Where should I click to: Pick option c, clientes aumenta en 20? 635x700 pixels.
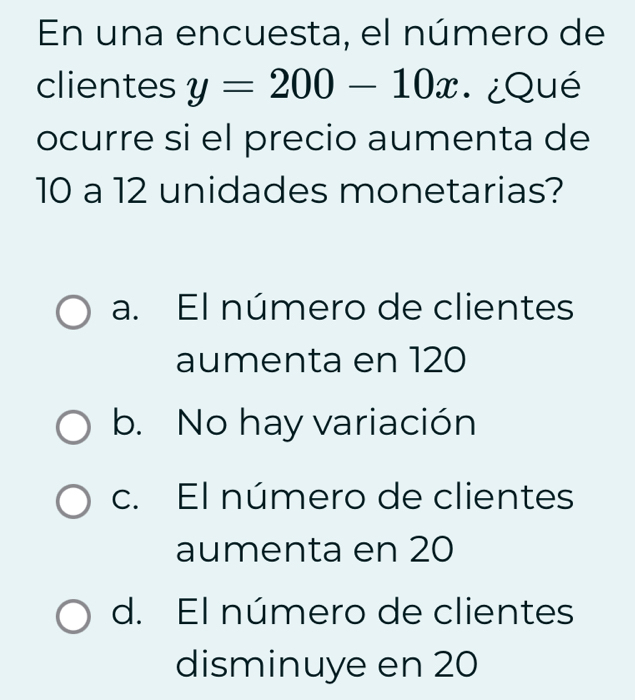pyautogui.click(x=73, y=500)
